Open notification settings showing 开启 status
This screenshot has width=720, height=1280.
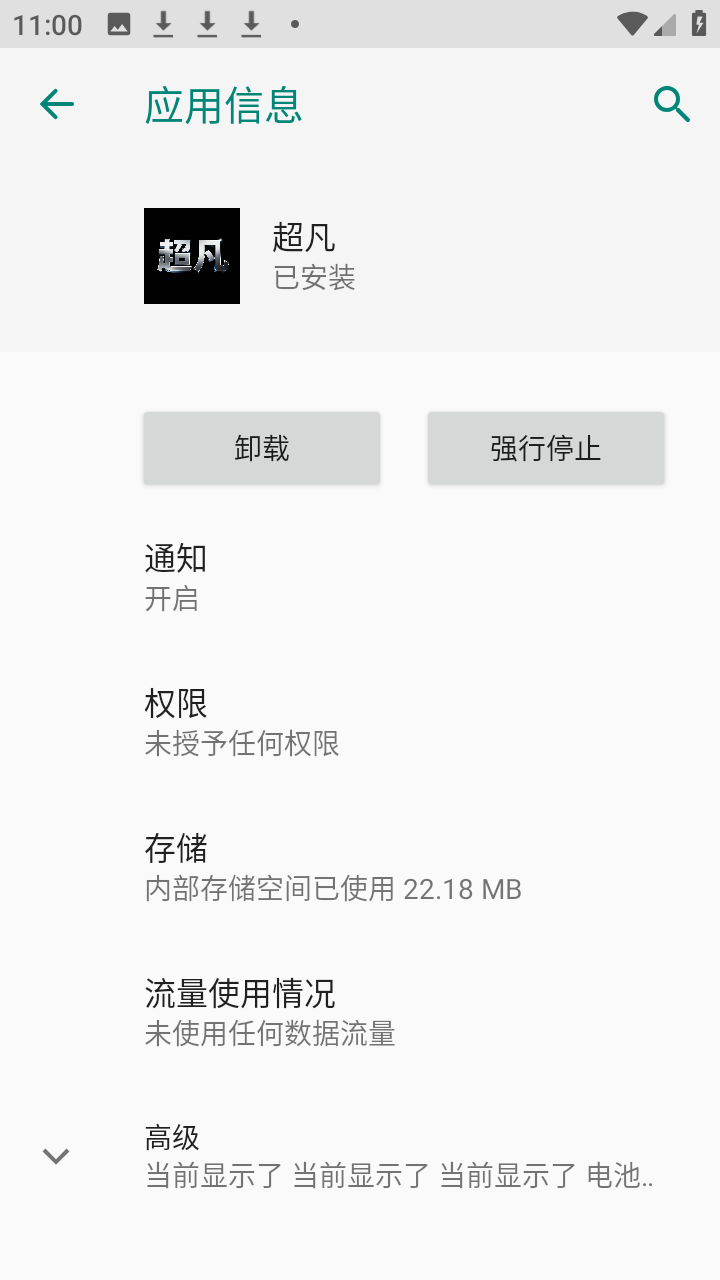coord(360,576)
